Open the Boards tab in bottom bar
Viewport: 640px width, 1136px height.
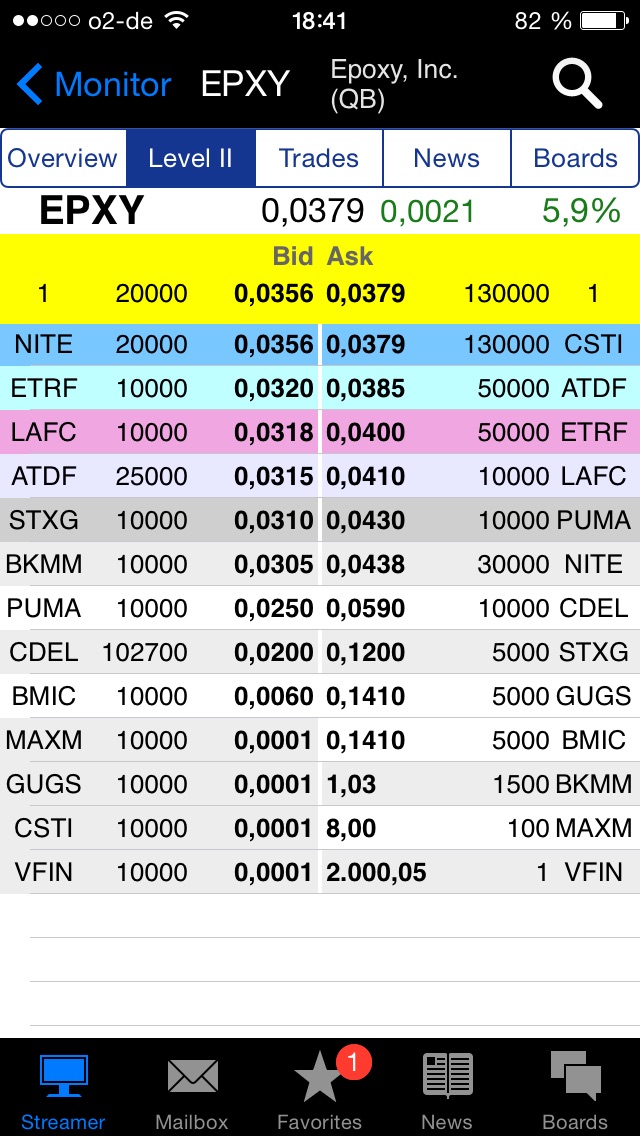575,1090
